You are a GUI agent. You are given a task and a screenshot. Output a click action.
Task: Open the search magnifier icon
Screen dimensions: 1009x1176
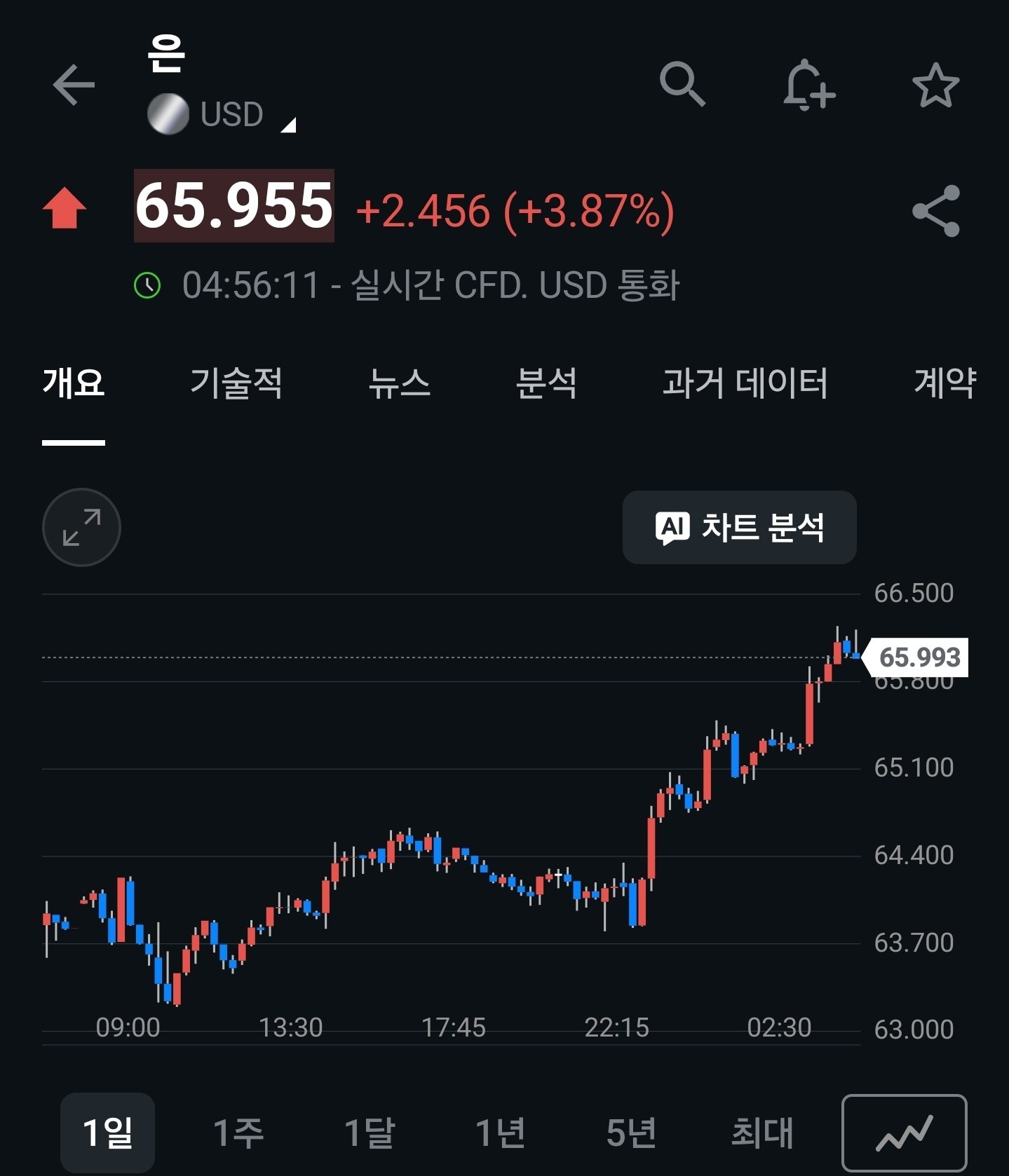(x=682, y=84)
